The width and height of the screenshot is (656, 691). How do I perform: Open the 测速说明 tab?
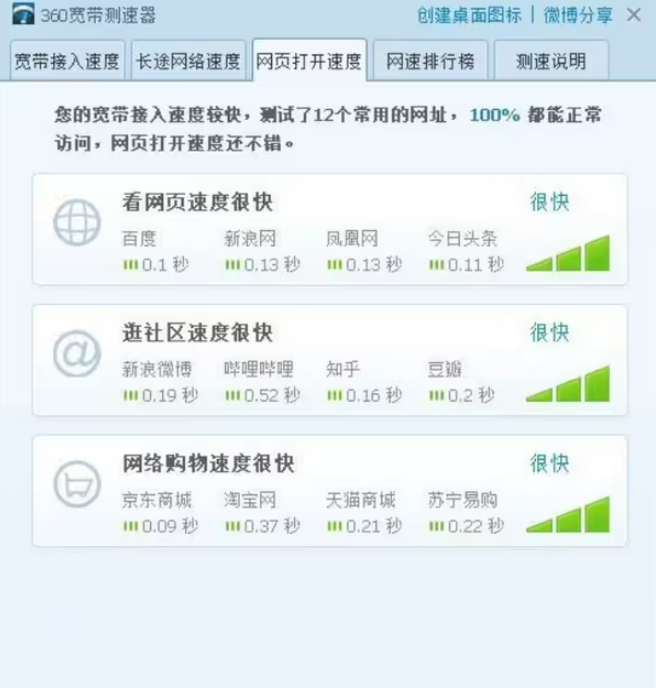pos(550,61)
